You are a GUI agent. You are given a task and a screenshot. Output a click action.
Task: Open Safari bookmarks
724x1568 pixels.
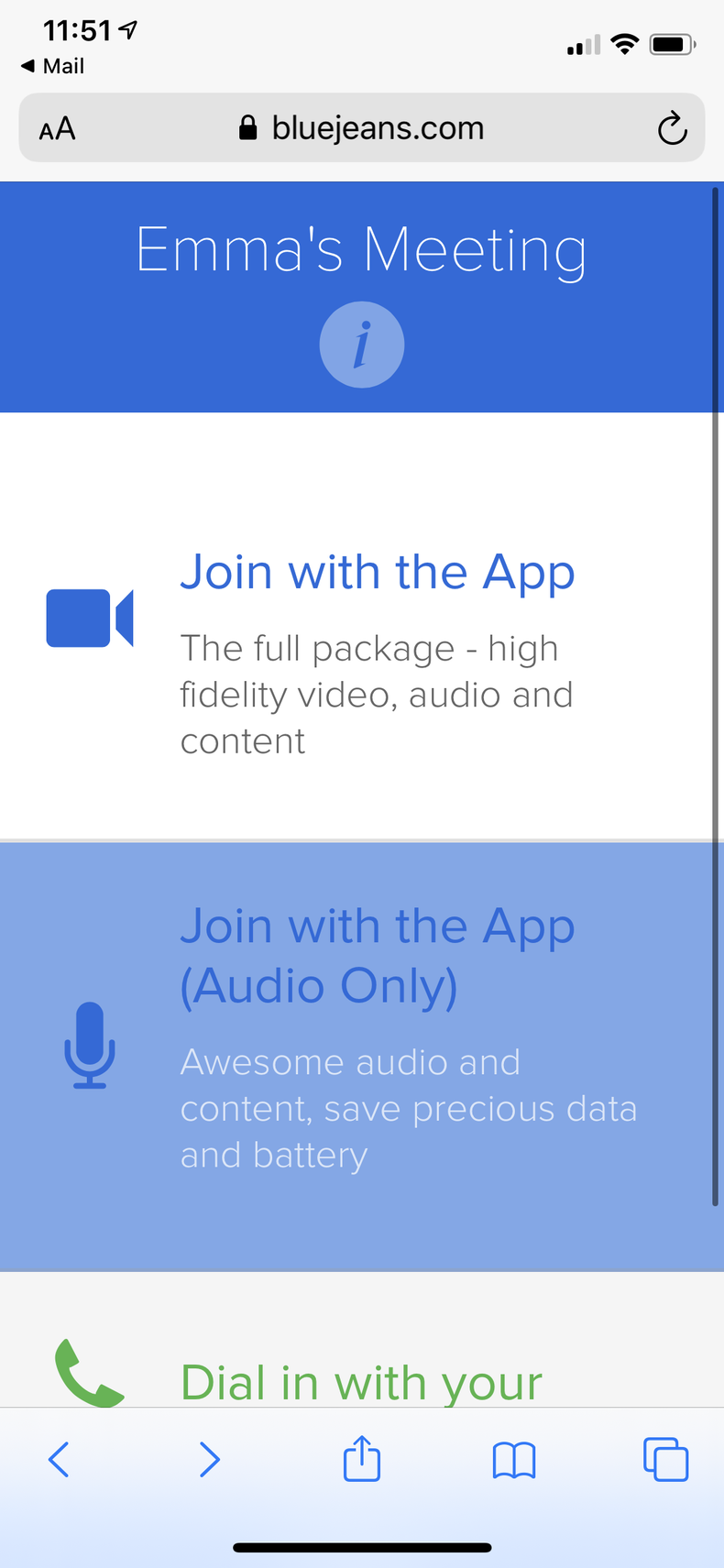514,1459
